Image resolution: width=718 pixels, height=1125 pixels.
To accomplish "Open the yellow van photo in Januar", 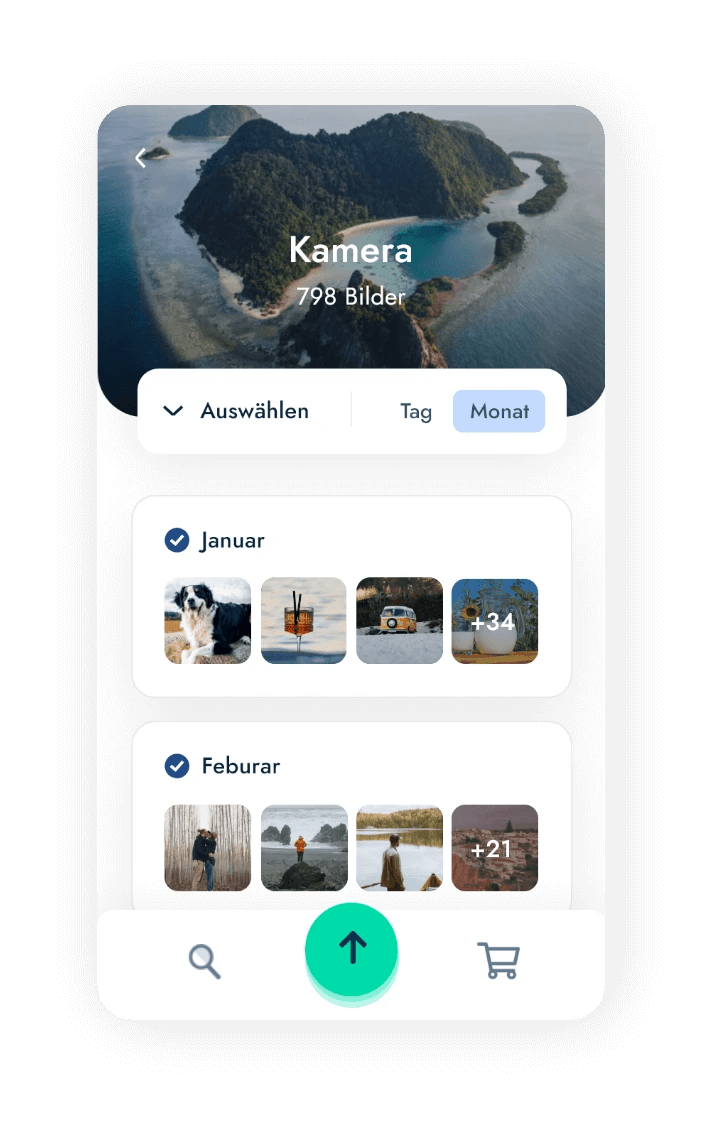I will (x=399, y=621).
